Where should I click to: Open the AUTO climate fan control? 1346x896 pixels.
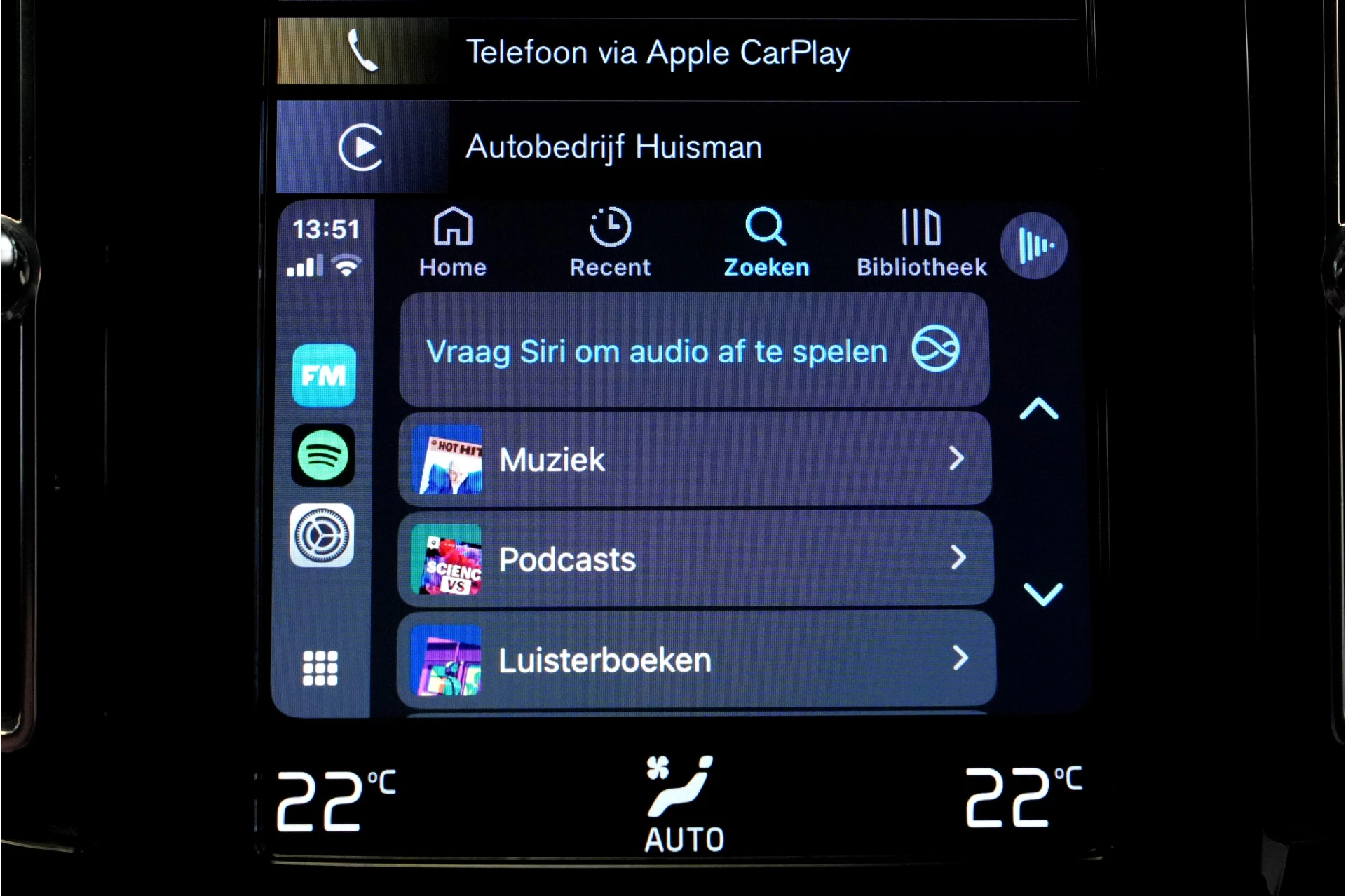click(683, 805)
